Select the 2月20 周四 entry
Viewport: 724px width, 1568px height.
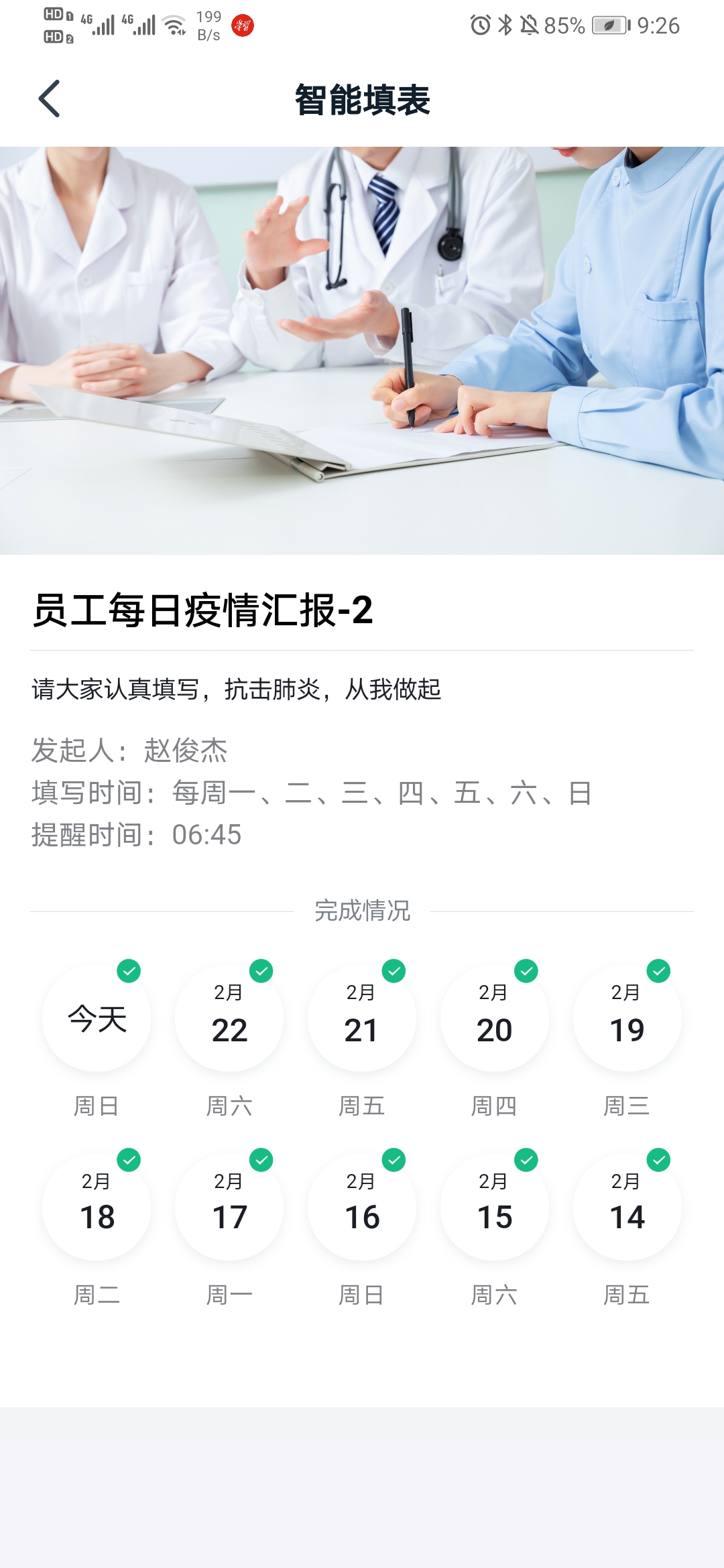tap(495, 1019)
